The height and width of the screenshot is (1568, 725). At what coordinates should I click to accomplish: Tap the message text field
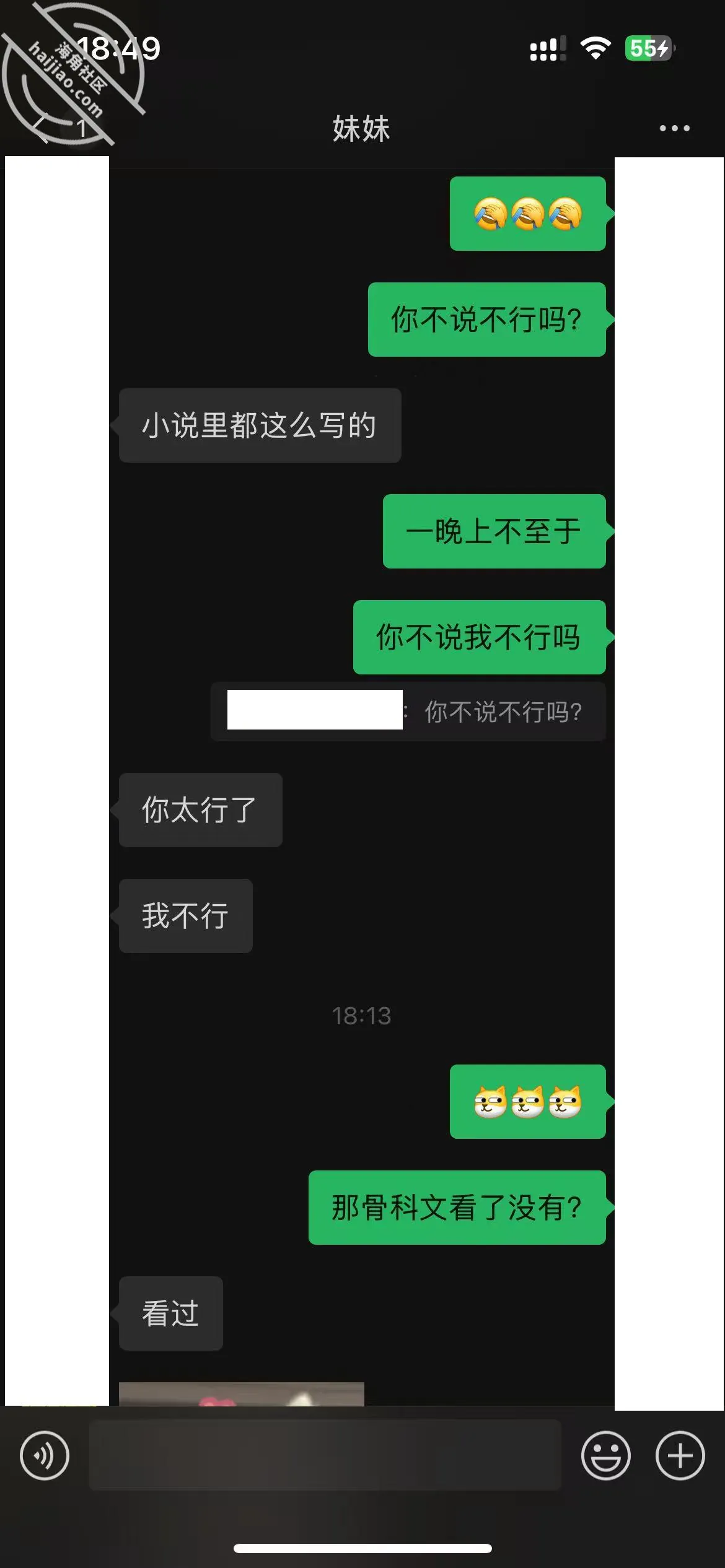(325, 1455)
